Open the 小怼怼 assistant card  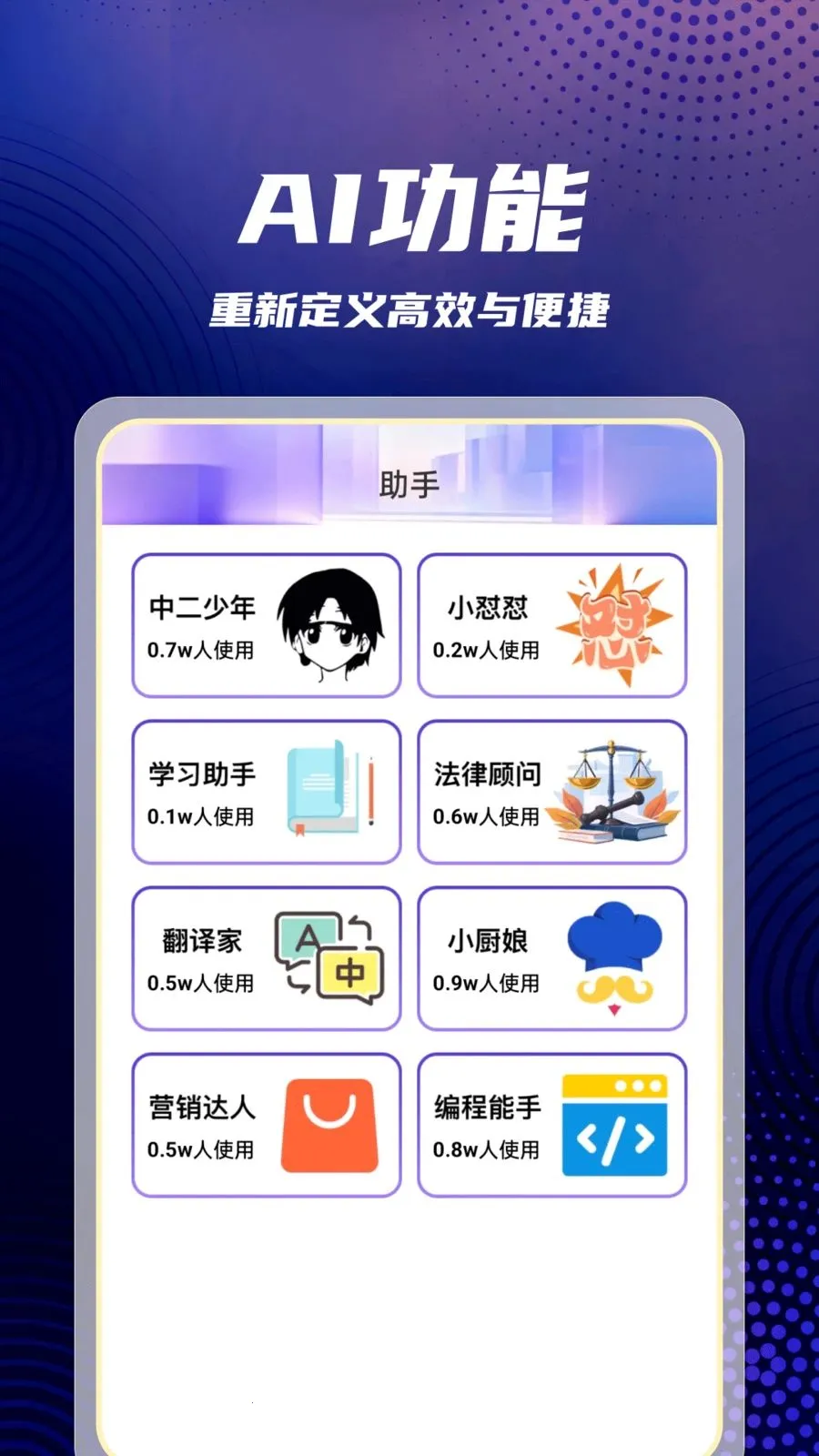click(x=551, y=627)
